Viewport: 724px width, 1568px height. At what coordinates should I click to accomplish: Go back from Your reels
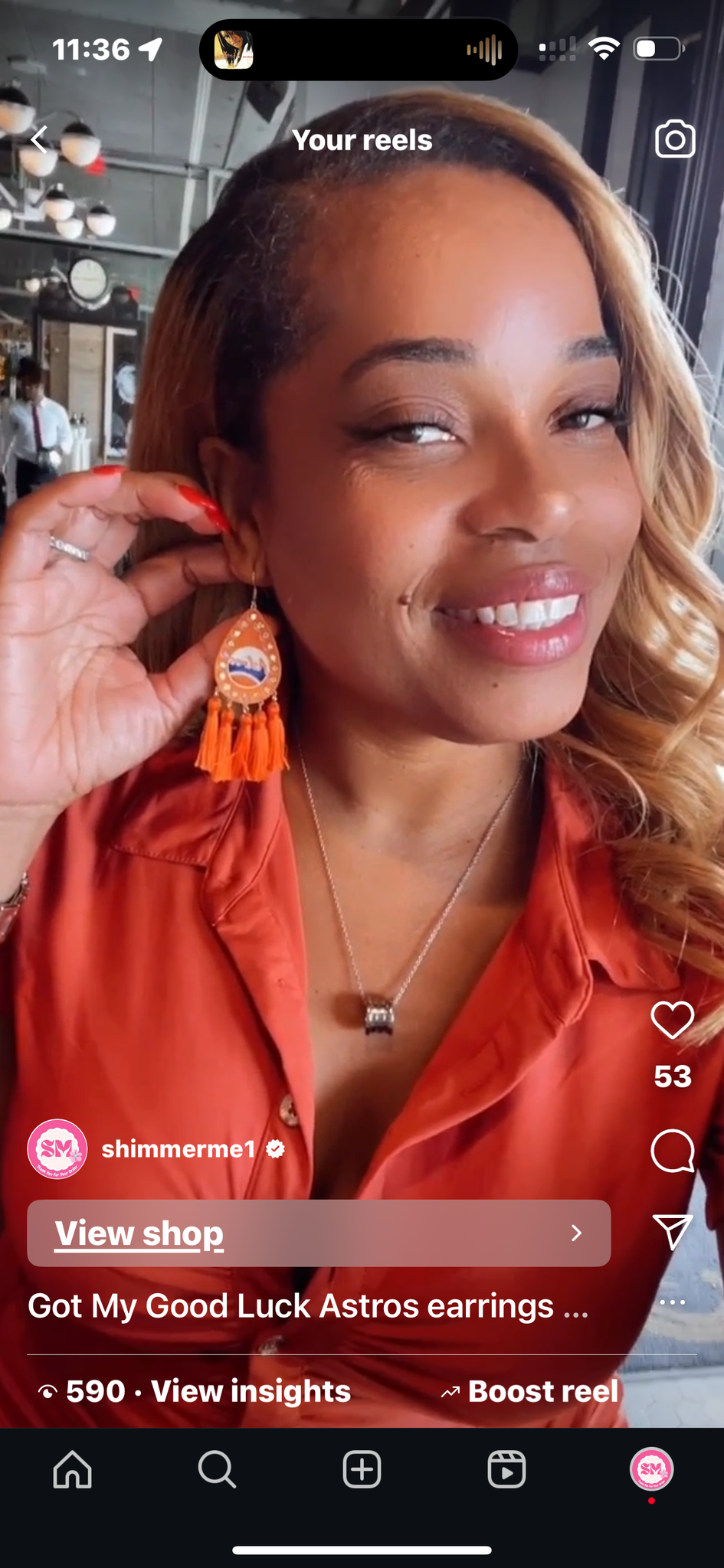[x=40, y=140]
